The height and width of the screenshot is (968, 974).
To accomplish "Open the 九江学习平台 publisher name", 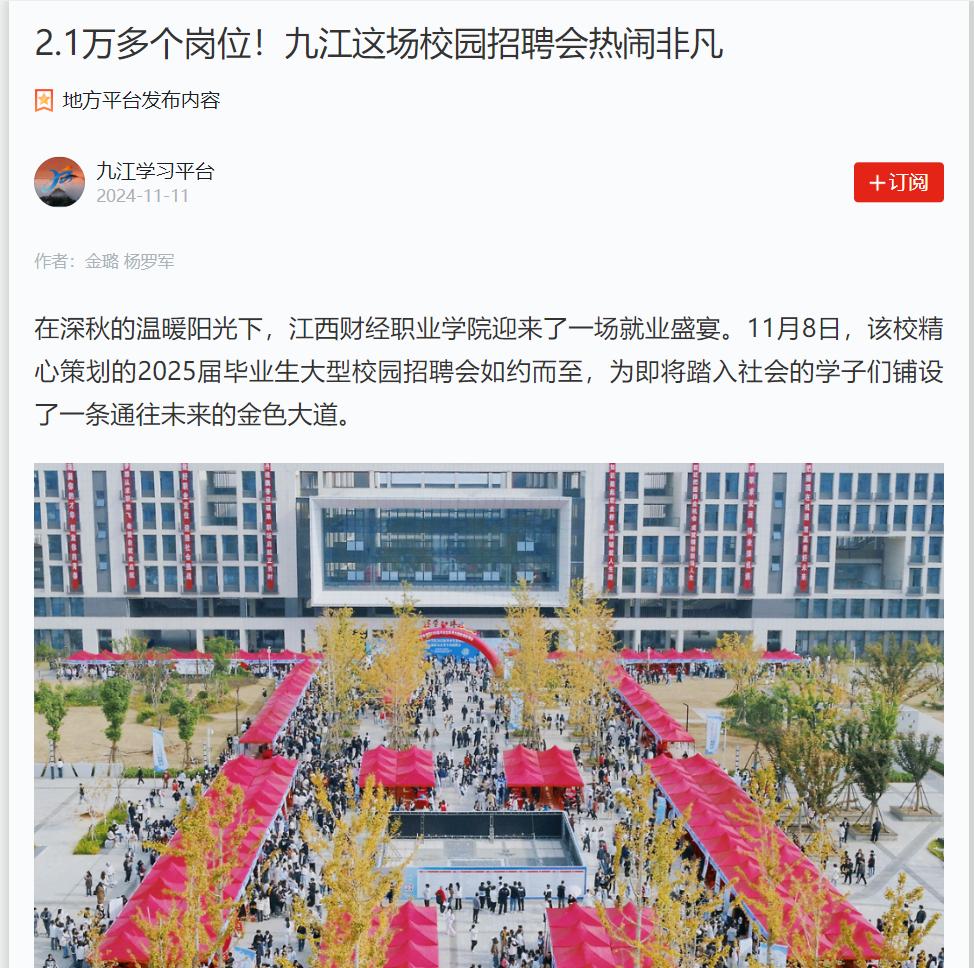I will (x=155, y=171).
